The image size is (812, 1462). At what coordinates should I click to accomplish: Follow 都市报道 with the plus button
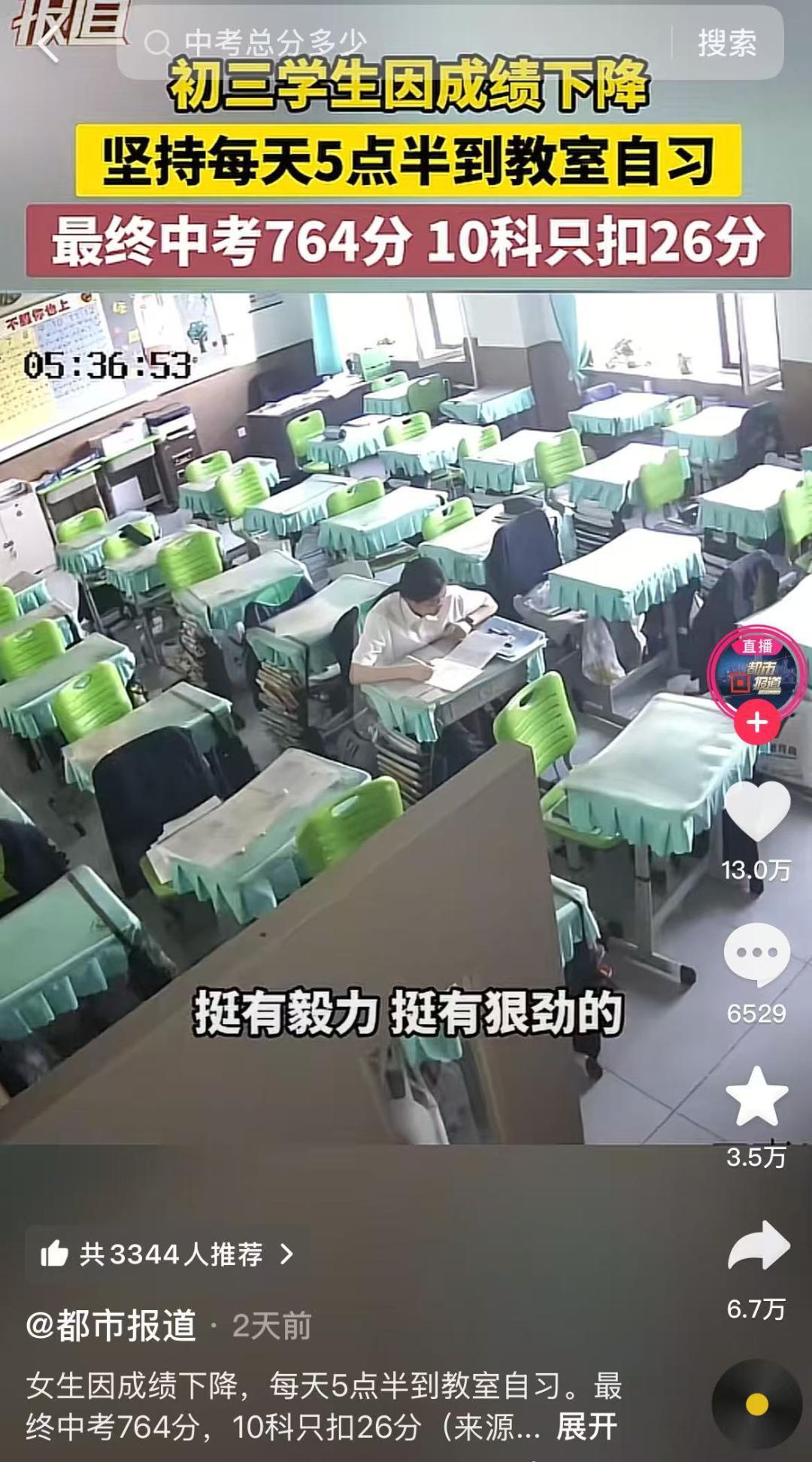(756, 723)
